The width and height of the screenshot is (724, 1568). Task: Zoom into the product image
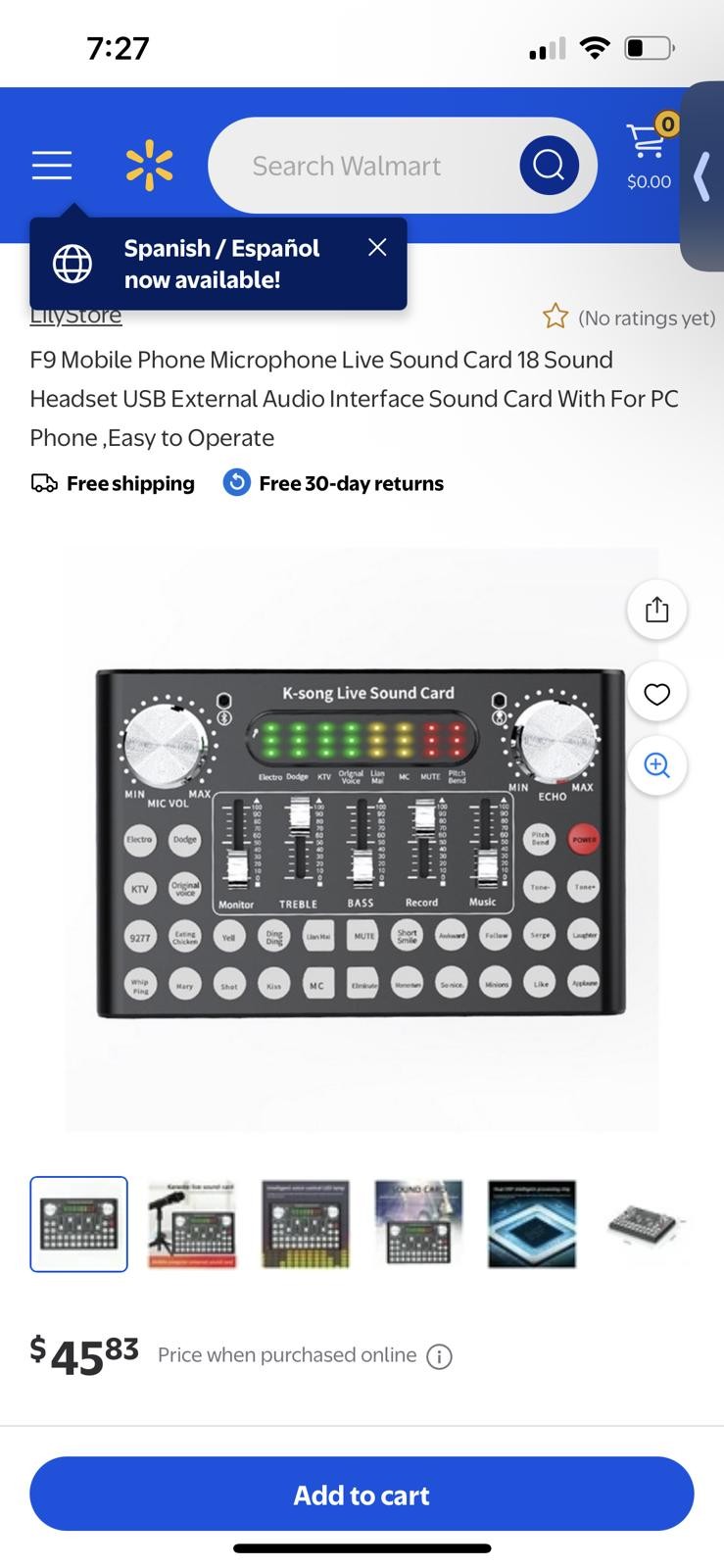point(656,765)
